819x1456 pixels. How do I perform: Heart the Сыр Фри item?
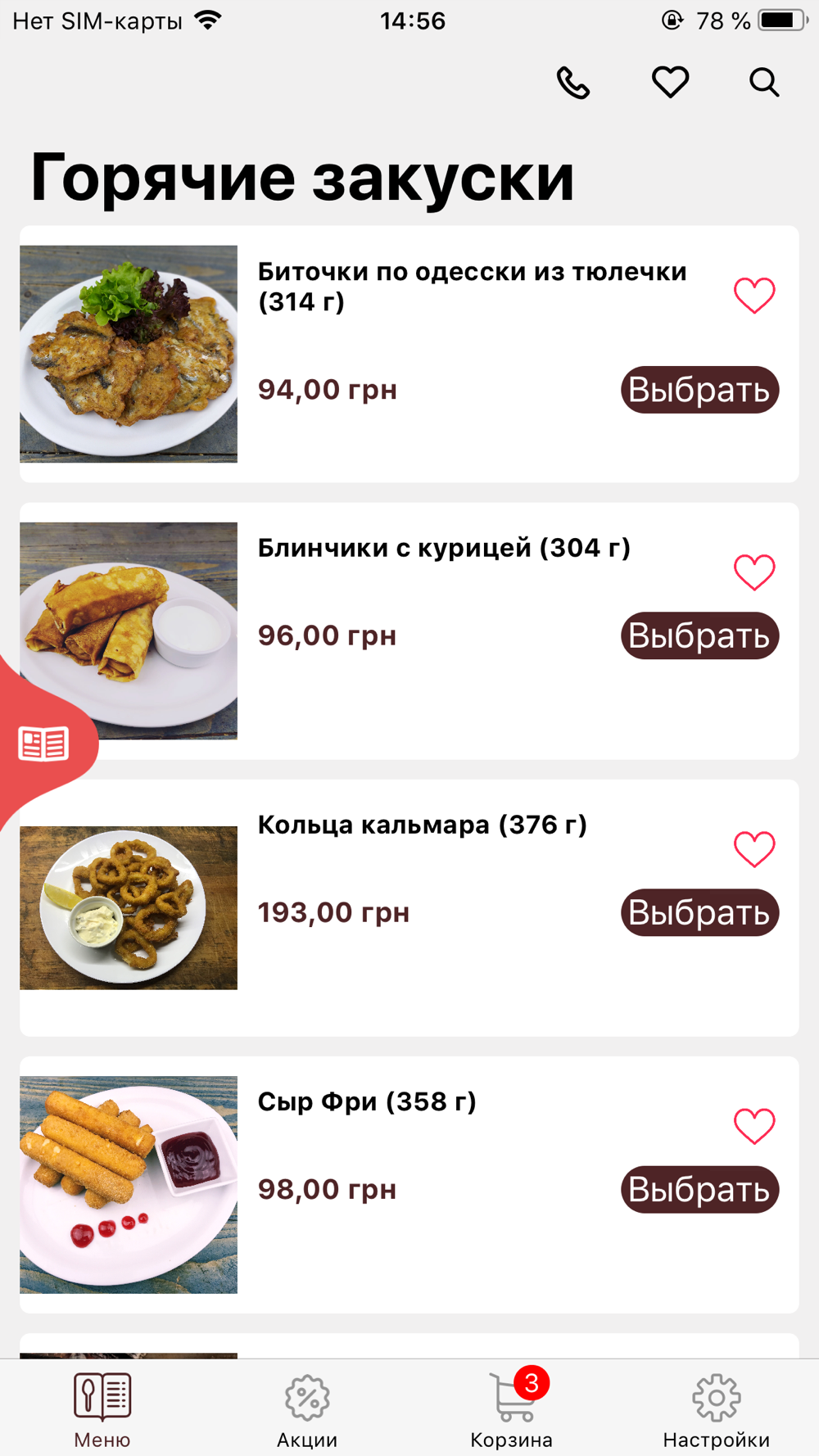point(753,1125)
